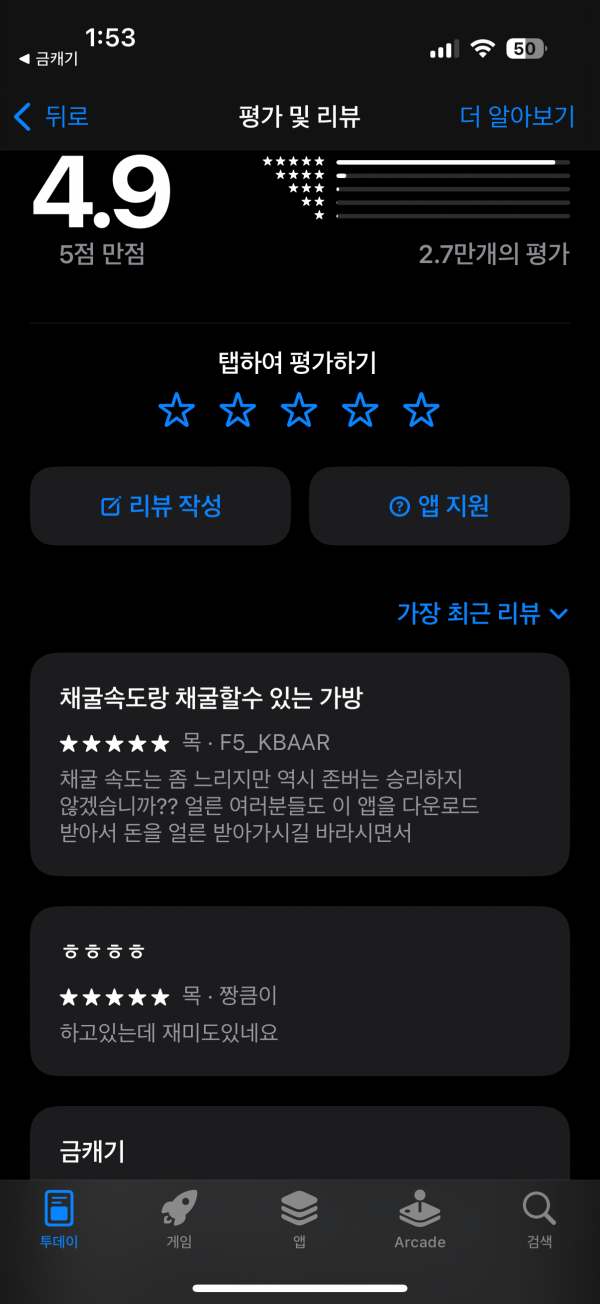Switch to the 앱 tab

coord(299,1220)
